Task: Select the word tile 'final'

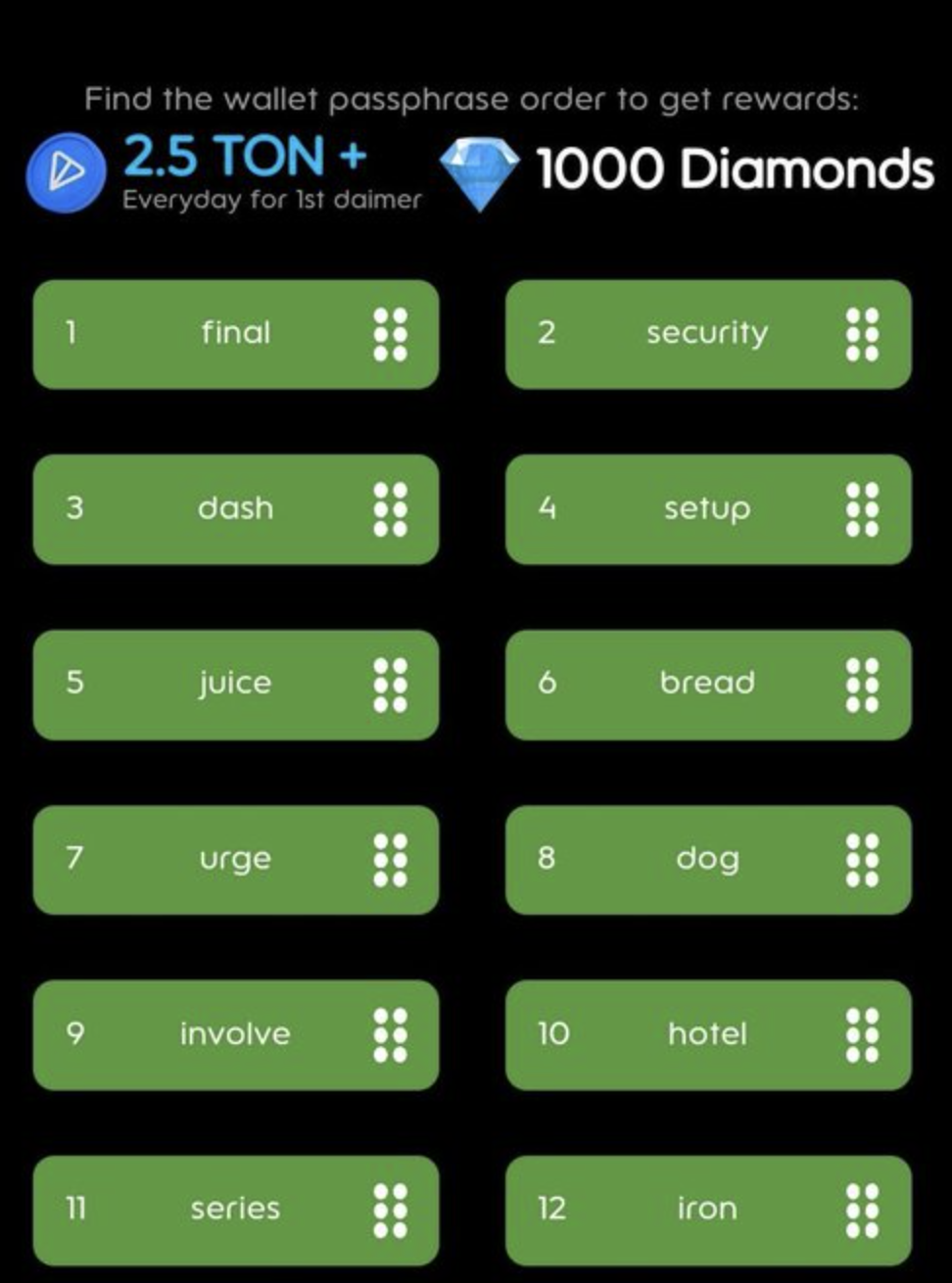Action: 235,334
